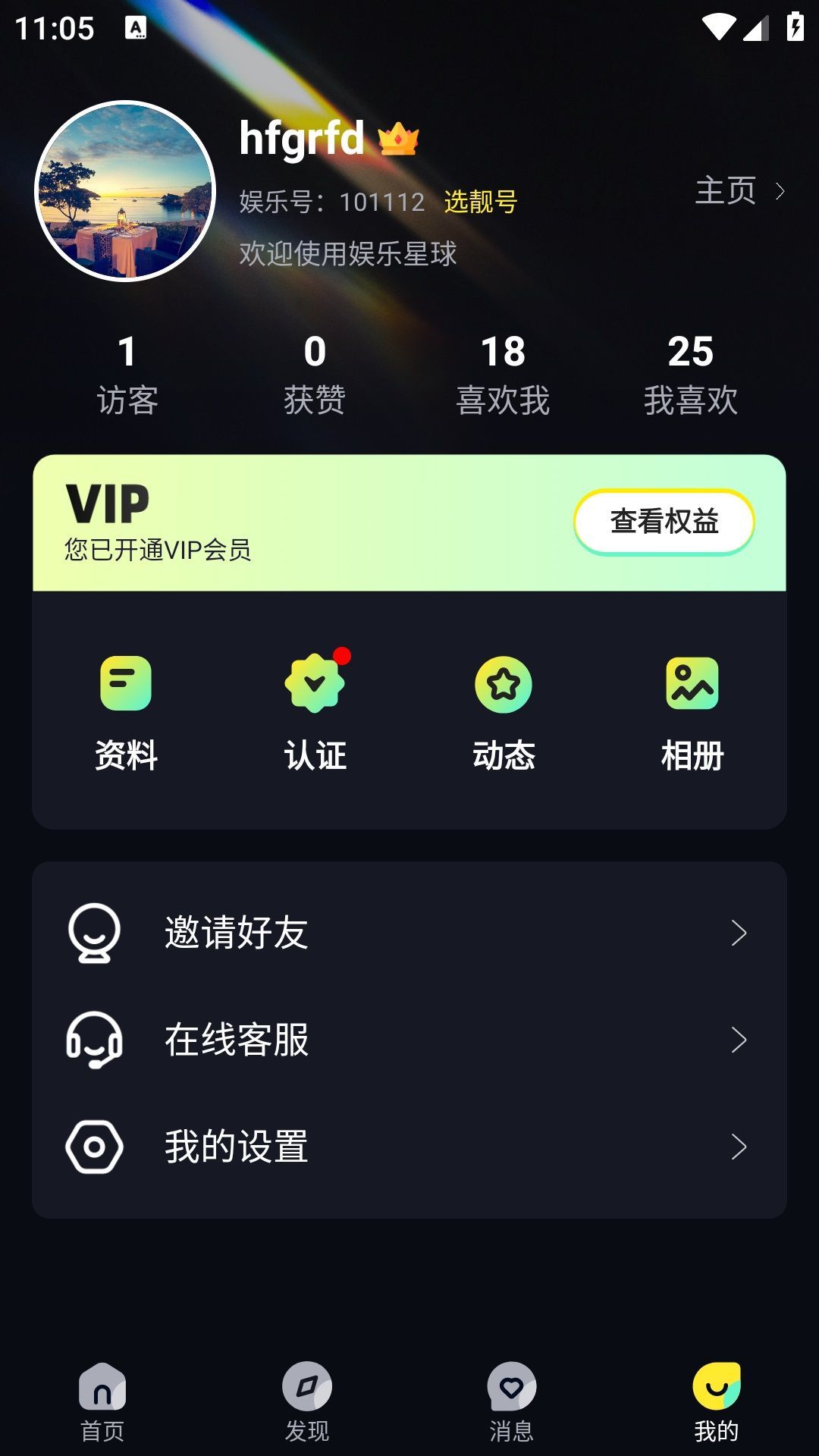The height and width of the screenshot is (1456, 819).
Task: Open the 动态 moments star icon
Action: point(503,685)
